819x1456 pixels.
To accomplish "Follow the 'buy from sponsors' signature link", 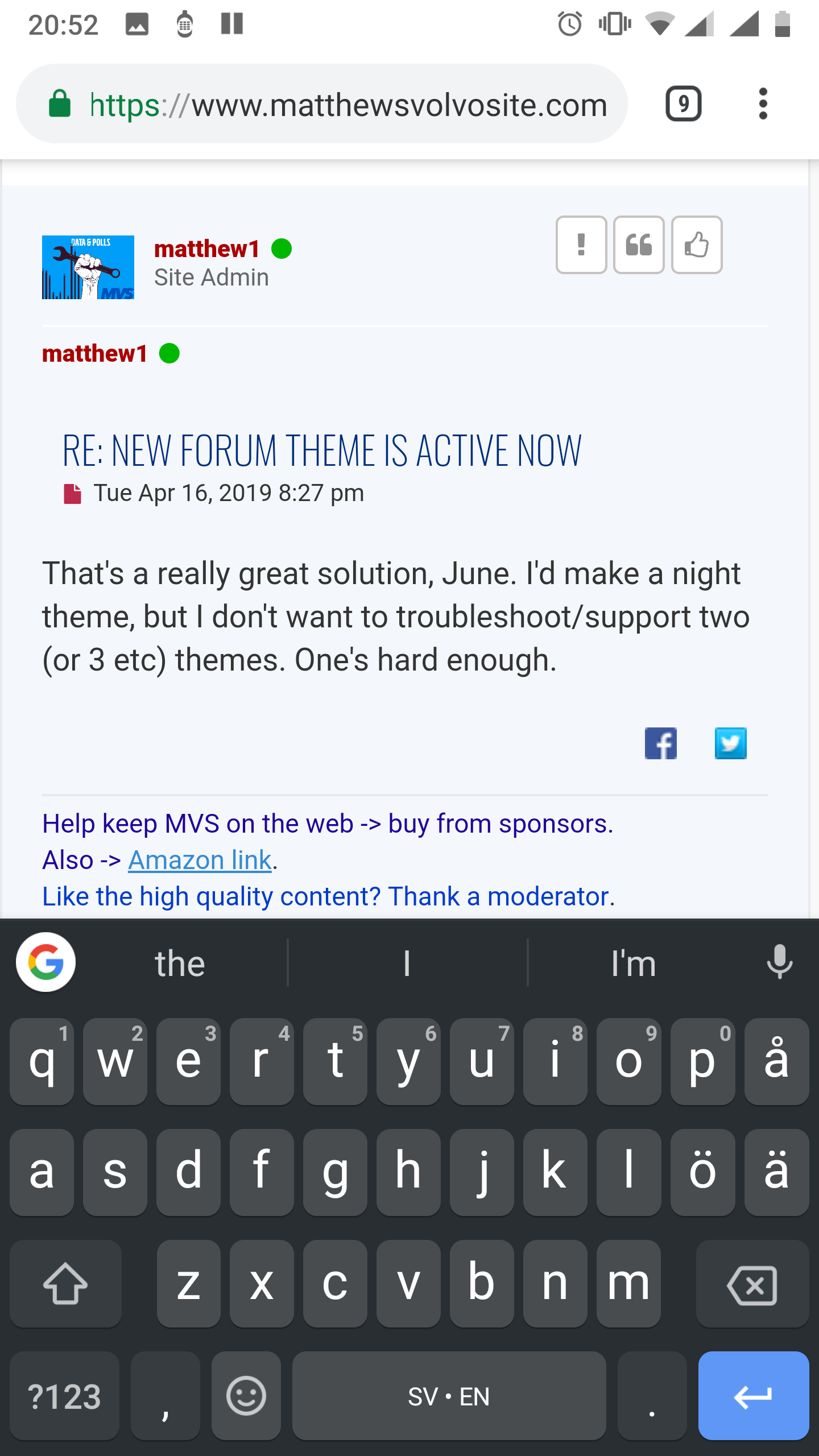I will [x=500, y=824].
